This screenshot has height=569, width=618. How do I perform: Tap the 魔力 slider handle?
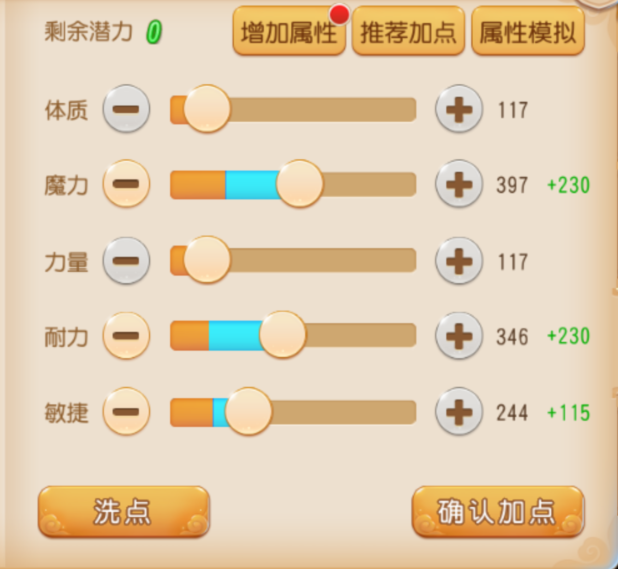299,184
